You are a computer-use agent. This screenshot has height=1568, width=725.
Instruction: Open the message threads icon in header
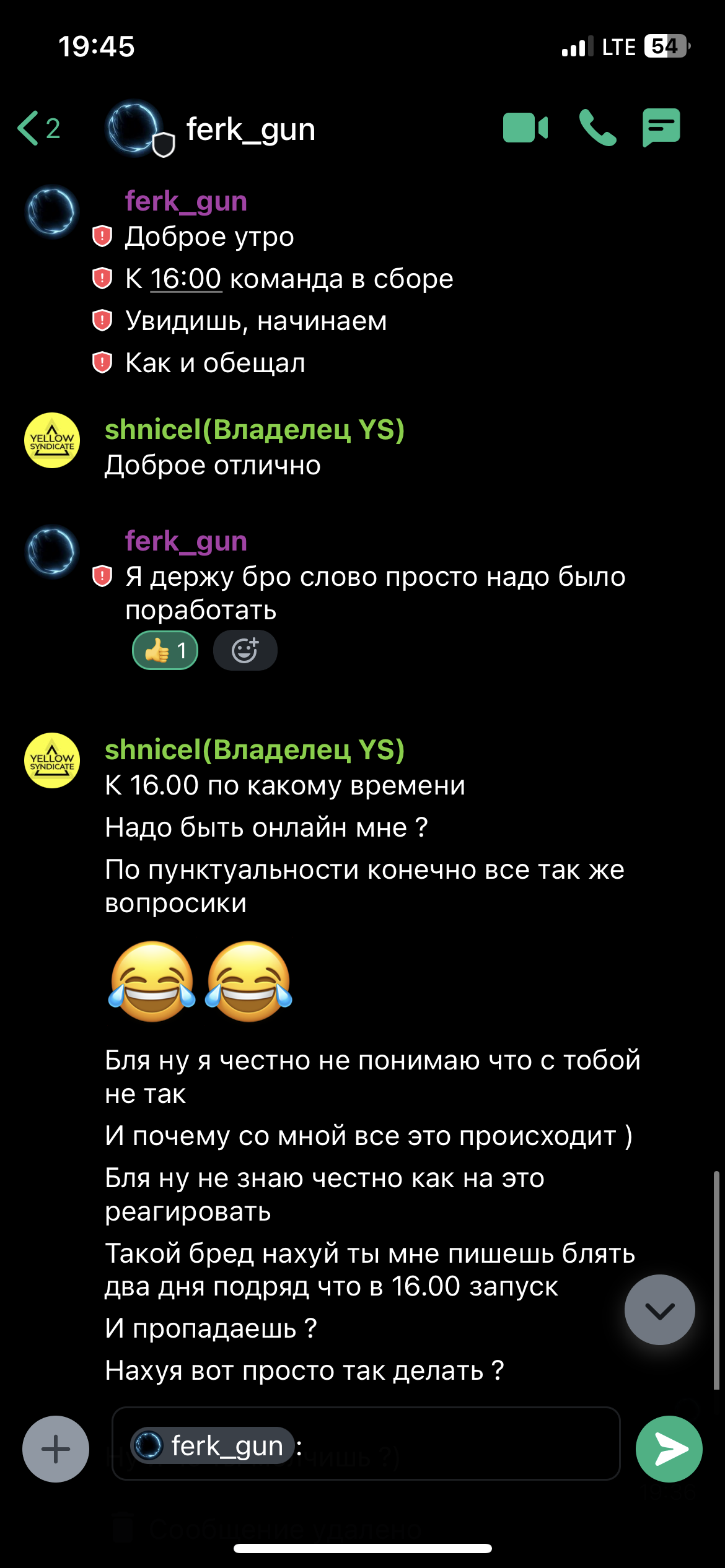pyautogui.click(x=661, y=128)
